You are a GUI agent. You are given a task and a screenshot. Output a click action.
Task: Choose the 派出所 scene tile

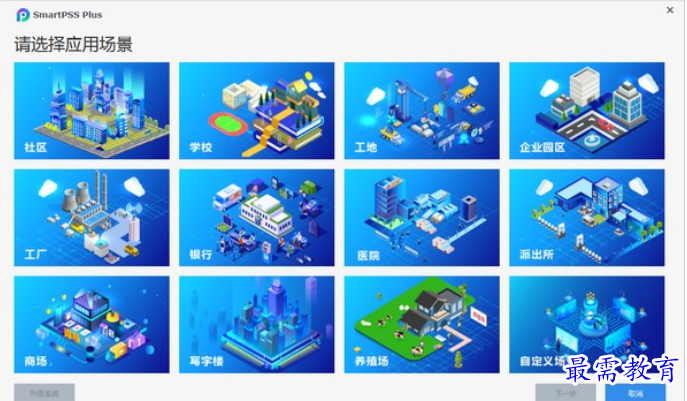pos(586,217)
